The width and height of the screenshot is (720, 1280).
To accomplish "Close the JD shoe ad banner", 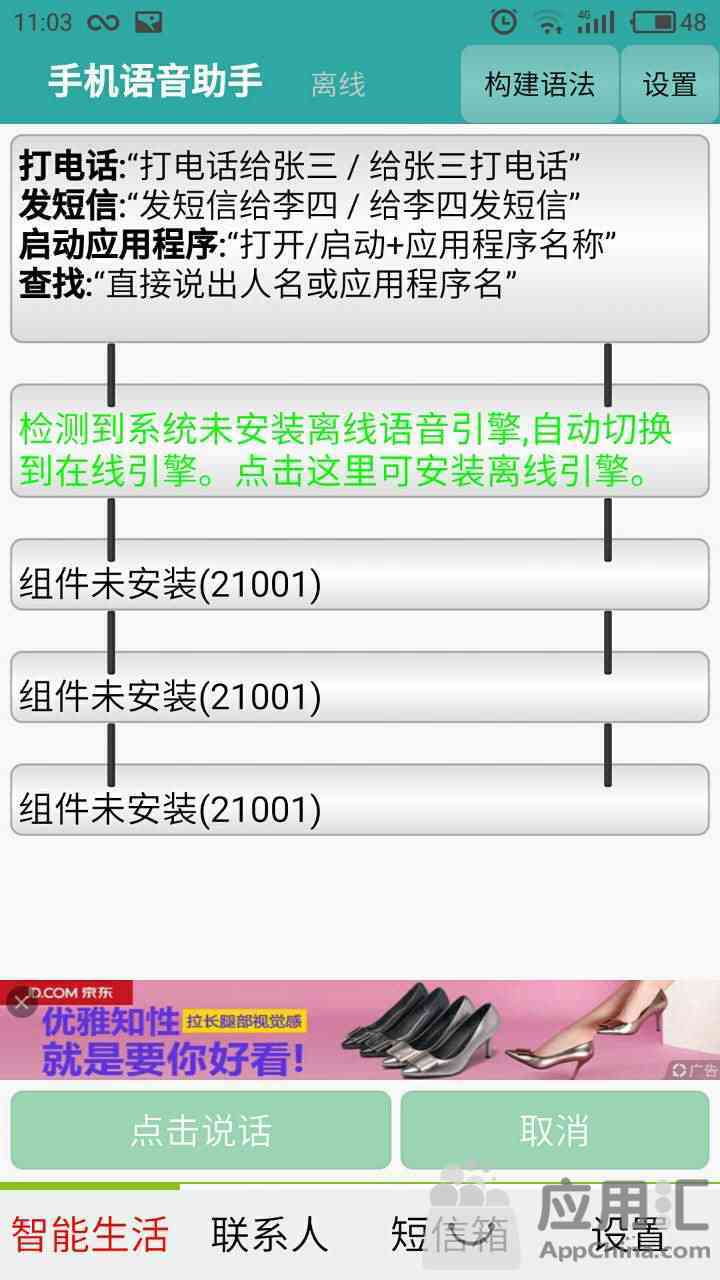I will pyautogui.click(x=21, y=1003).
